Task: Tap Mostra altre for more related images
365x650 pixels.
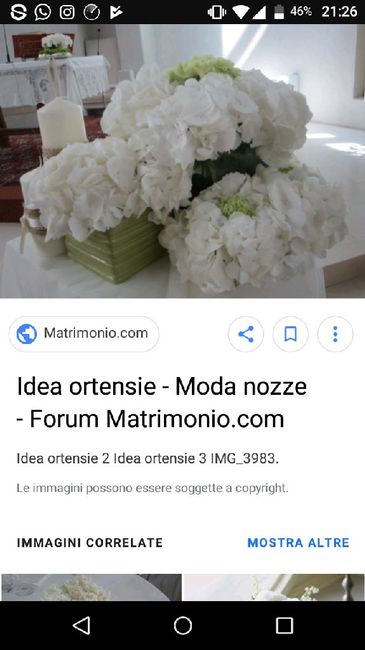Action: click(x=298, y=543)
